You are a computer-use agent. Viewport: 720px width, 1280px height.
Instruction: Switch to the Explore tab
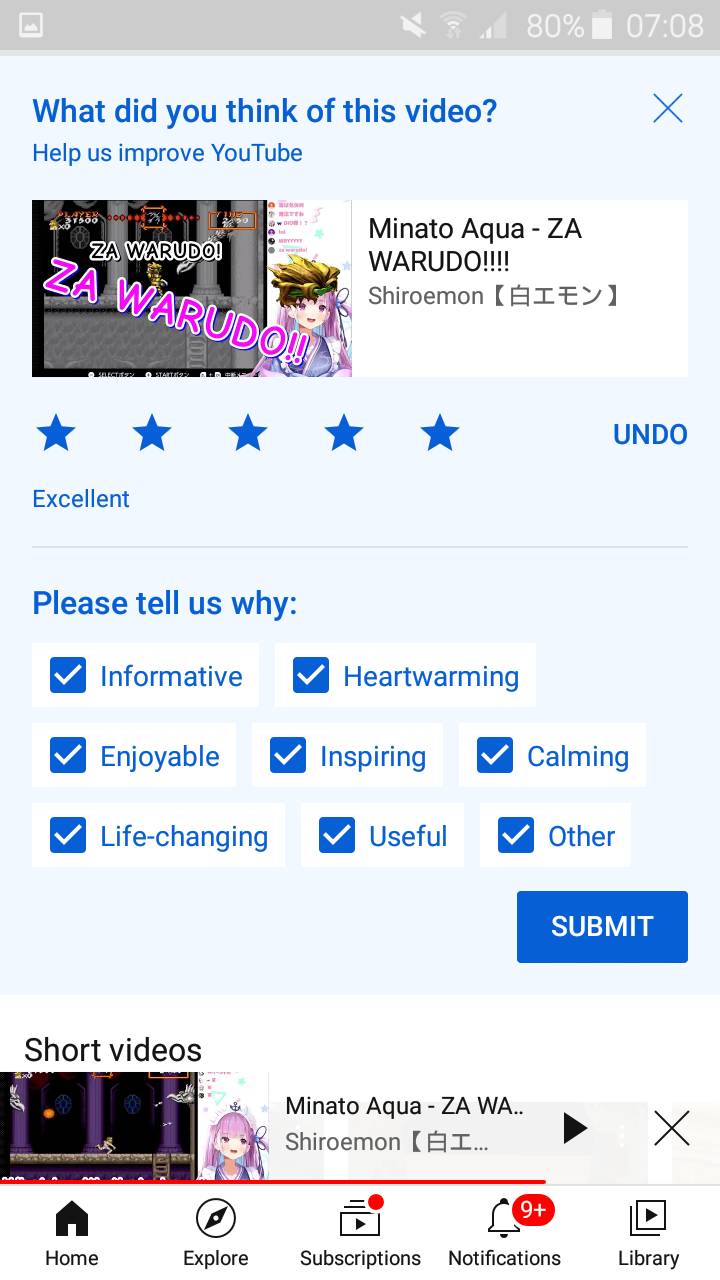coord(216,1234)
